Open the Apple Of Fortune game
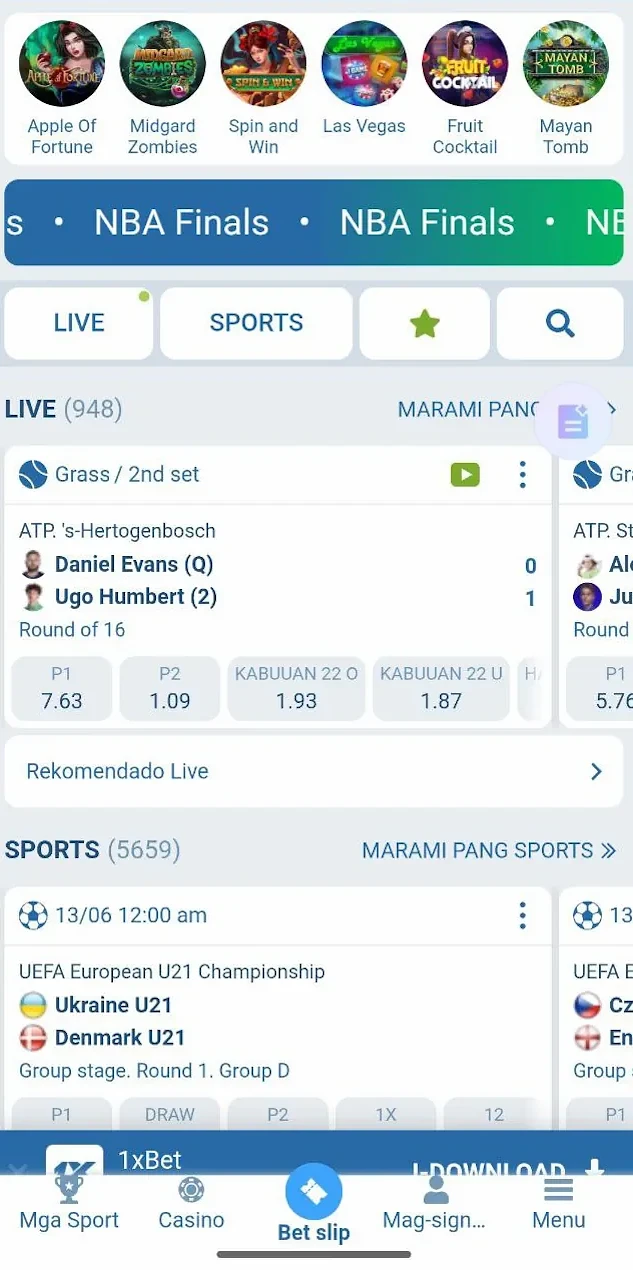The image size is (633, 1270). (62, 64)
